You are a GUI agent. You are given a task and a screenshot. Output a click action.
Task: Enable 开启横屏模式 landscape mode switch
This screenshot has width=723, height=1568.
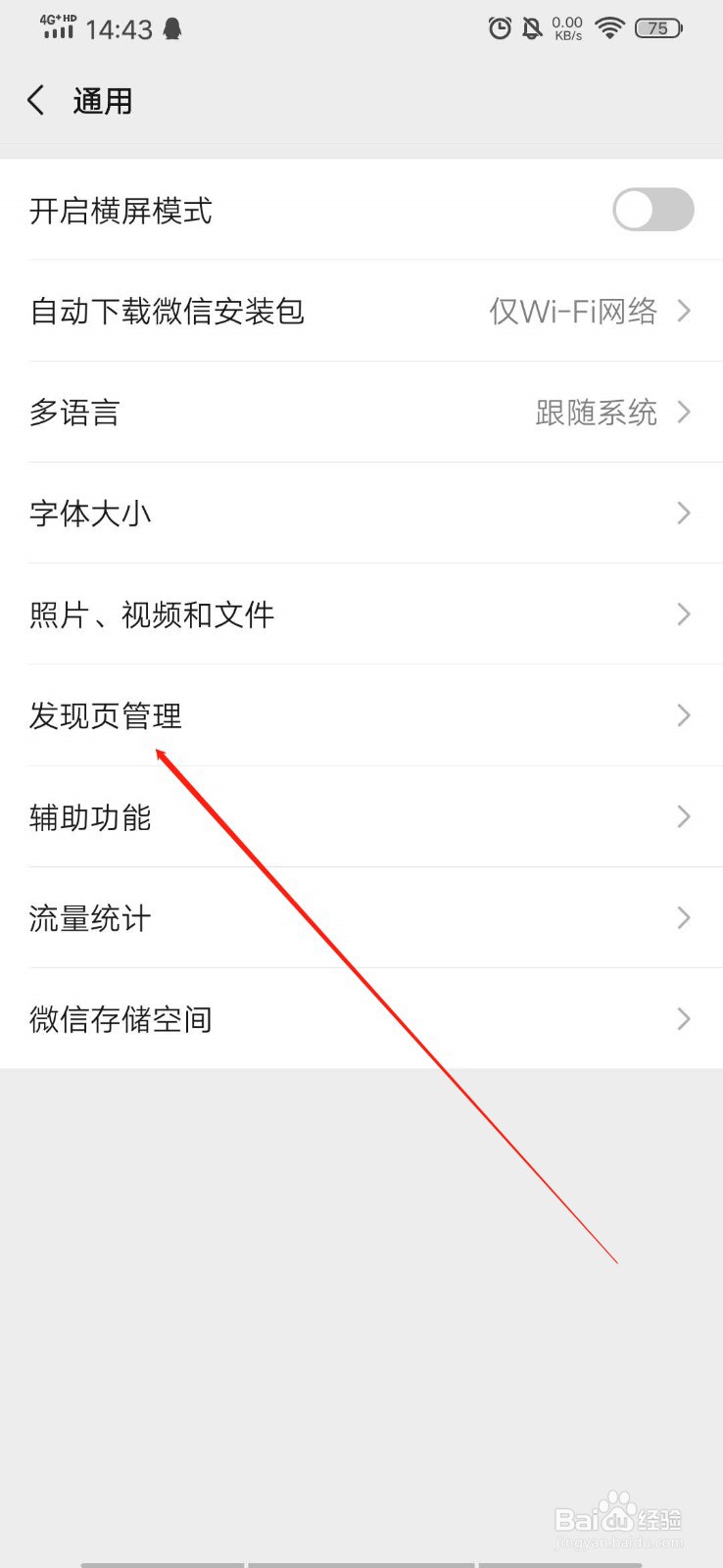pyautogui.click(x=652, y=210)
